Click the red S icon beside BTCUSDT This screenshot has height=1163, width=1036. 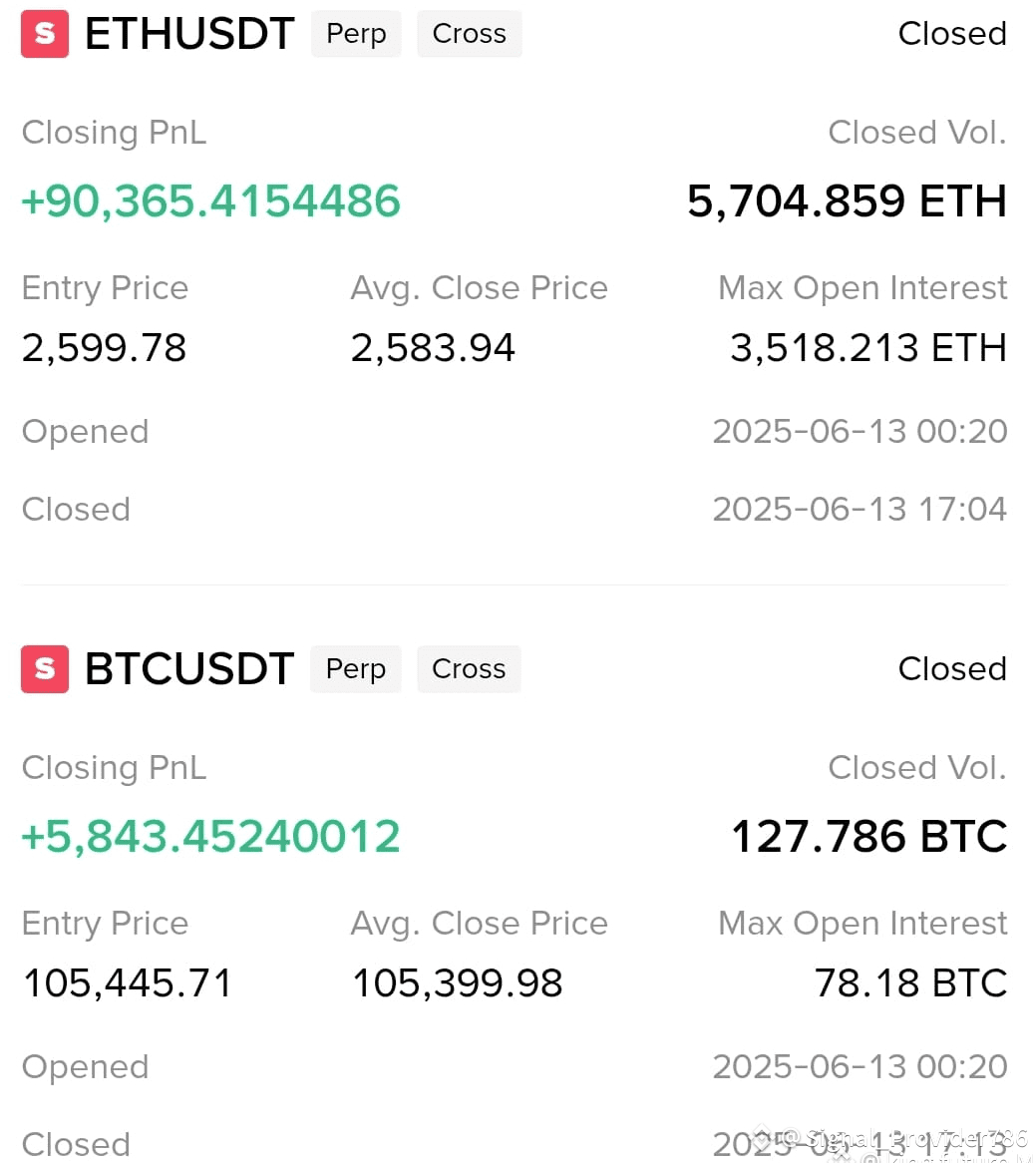(x=44, y=669)
